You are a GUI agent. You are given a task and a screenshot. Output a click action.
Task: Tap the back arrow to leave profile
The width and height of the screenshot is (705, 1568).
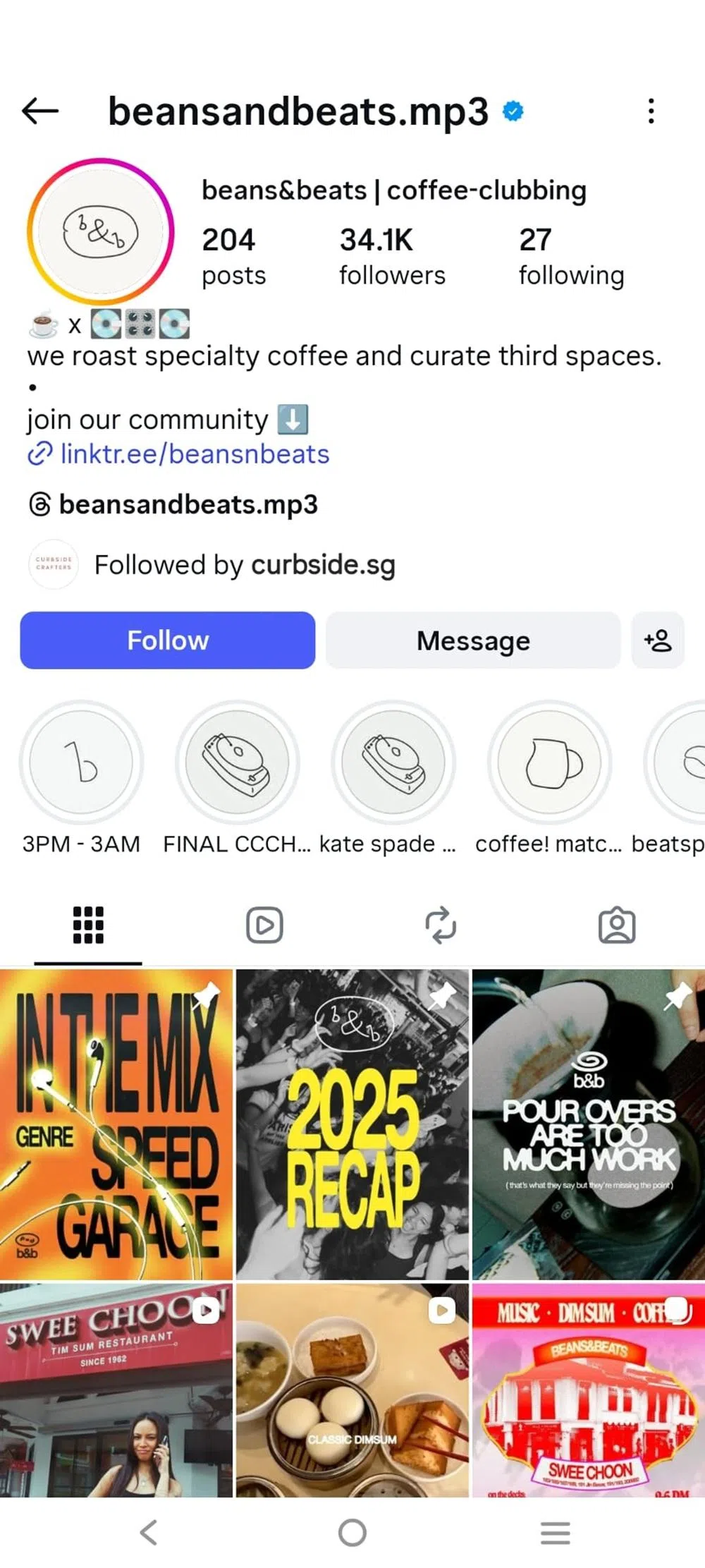39,109
